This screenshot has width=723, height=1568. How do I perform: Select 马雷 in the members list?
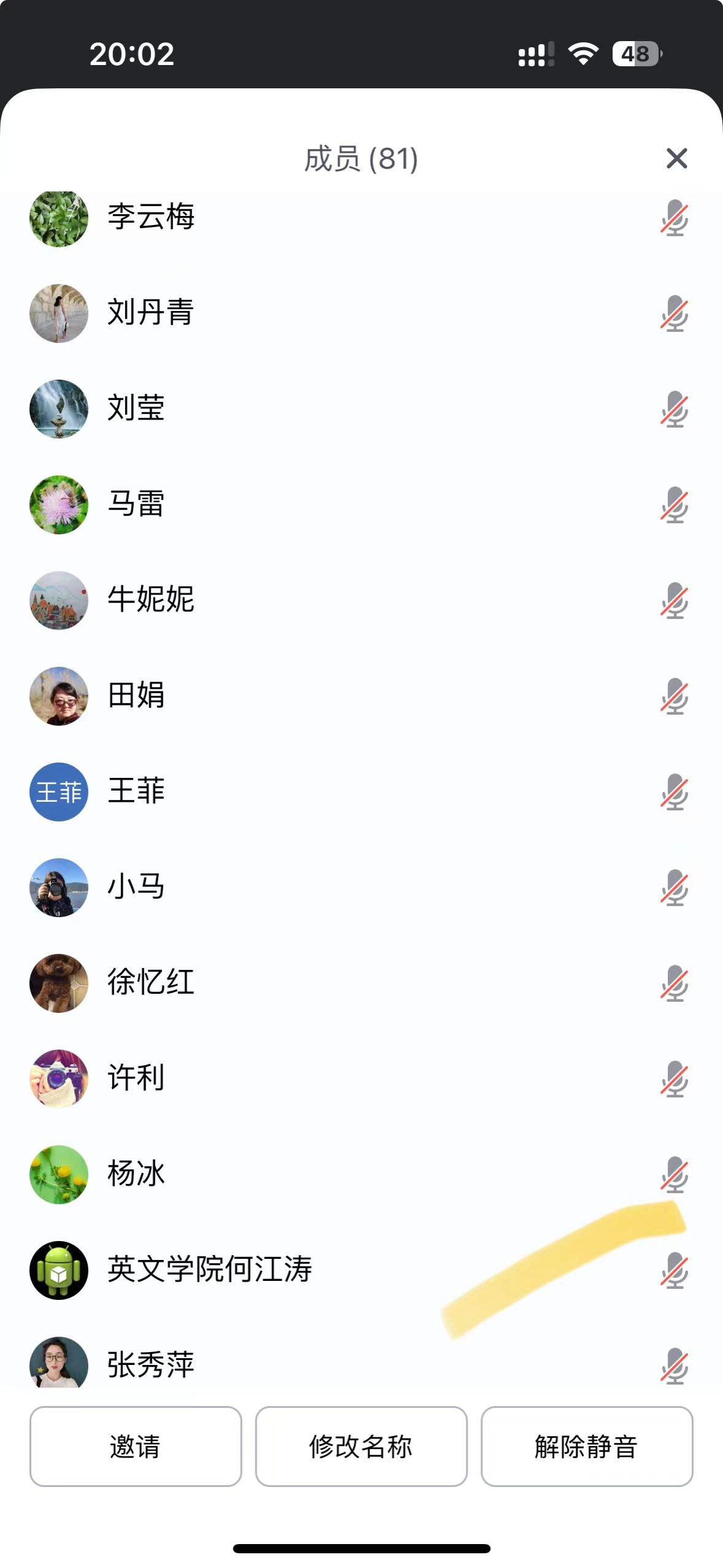pyautogui.click(x=136, y=504)
